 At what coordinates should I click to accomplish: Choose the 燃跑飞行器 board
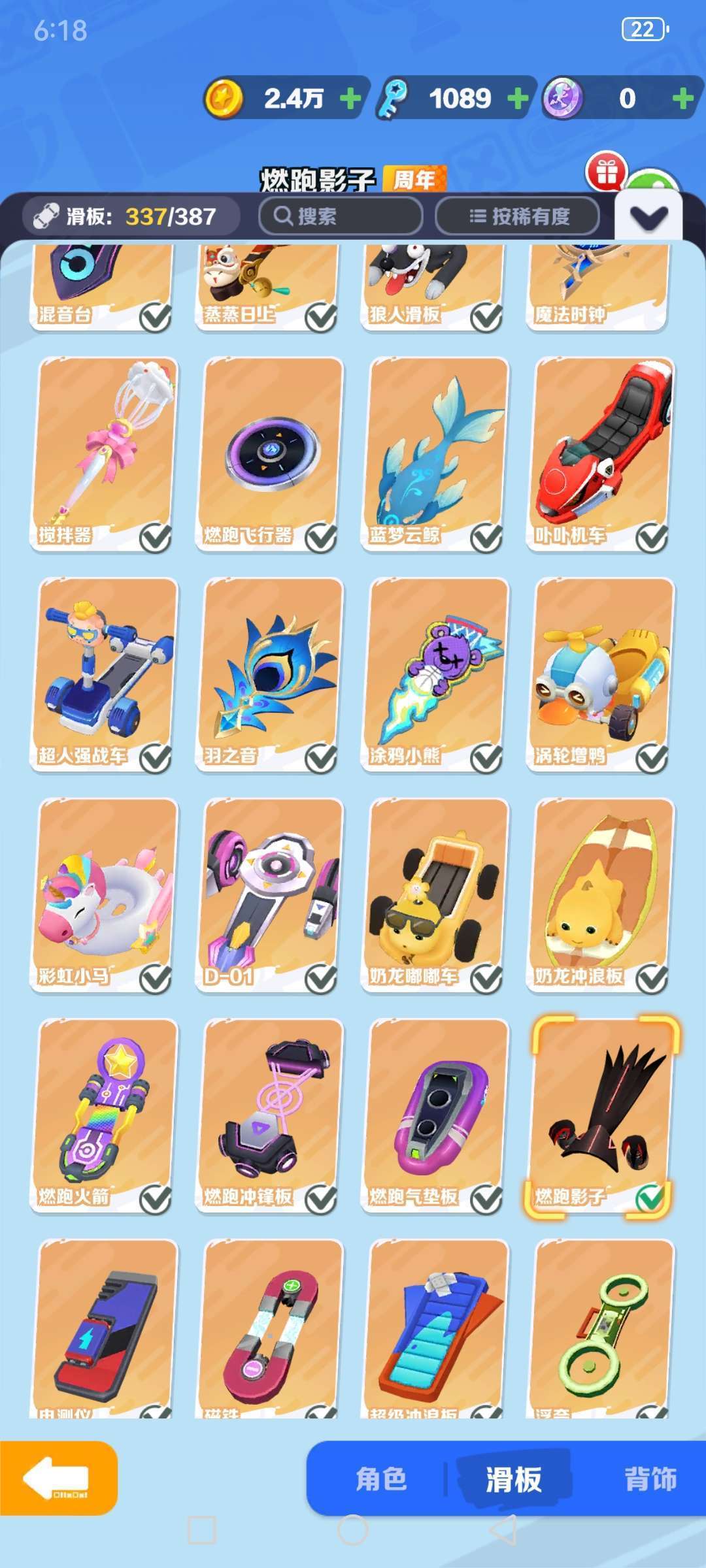click(269, 454)
